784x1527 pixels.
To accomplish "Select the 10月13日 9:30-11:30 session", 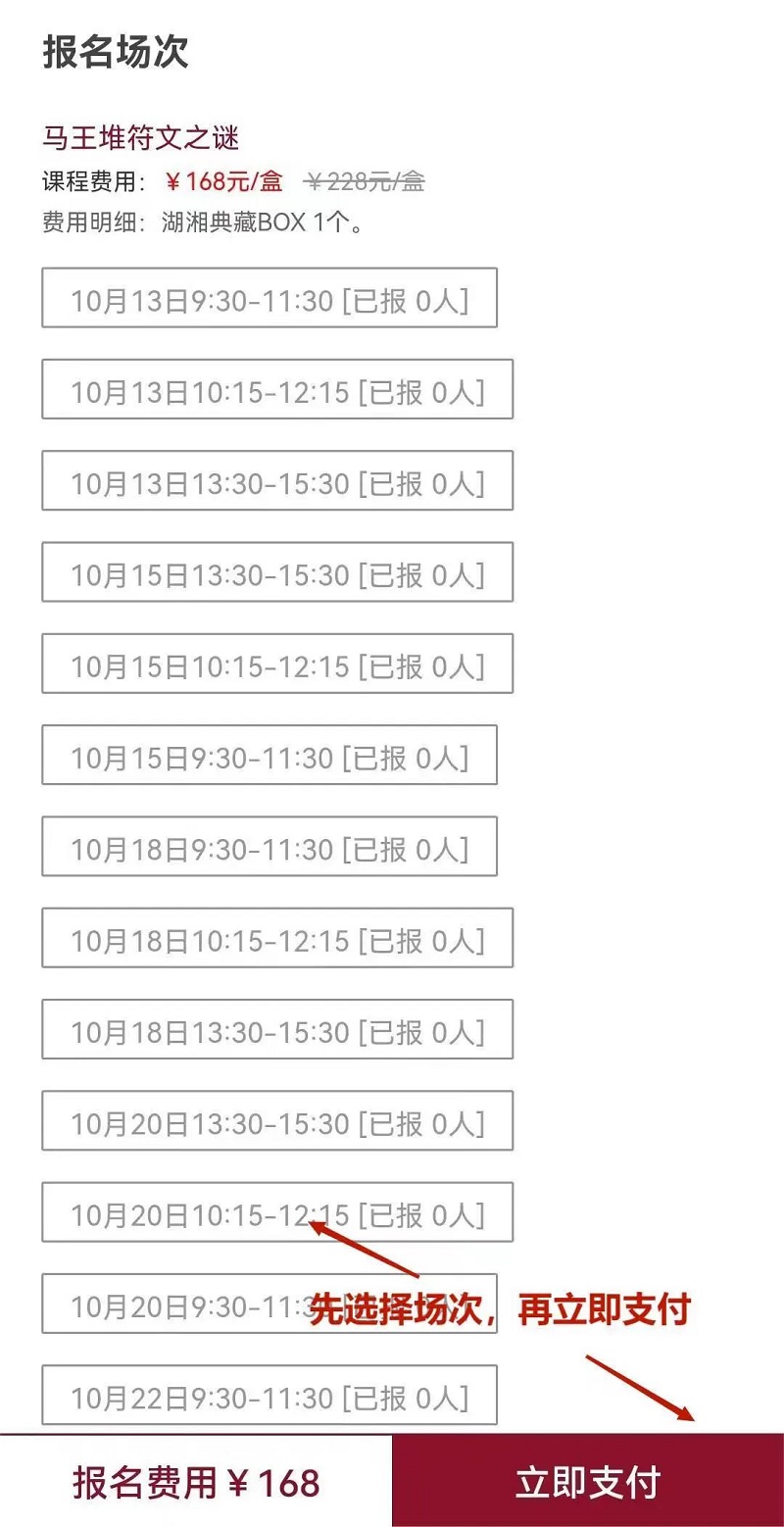I will coord(269,298).
